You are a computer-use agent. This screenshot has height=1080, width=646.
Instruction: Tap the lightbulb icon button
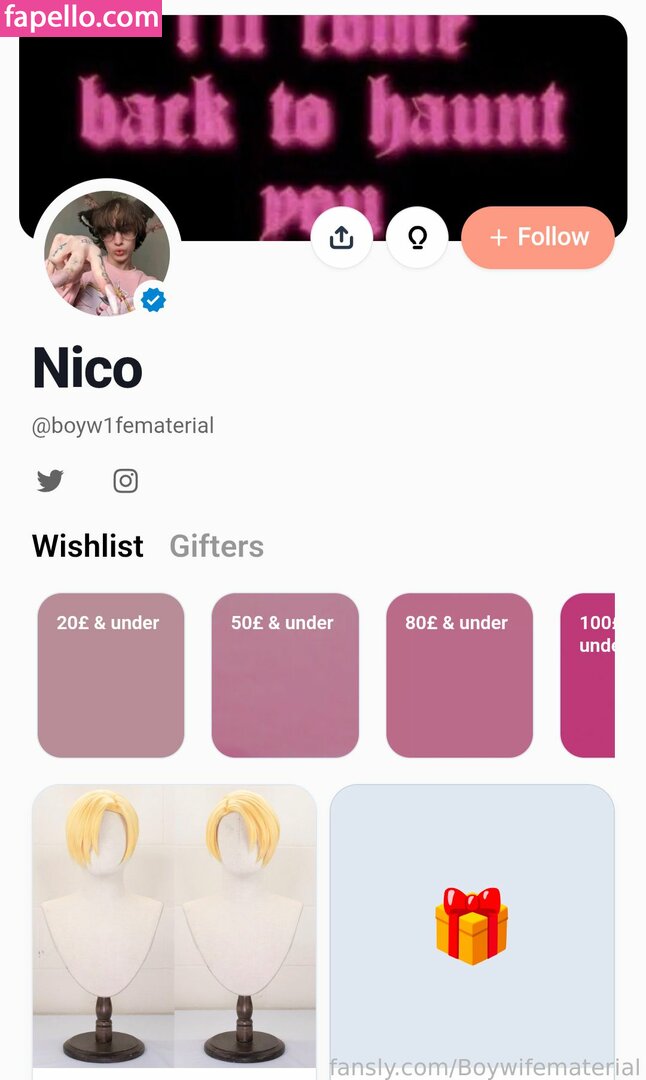[x=417, y=237]
